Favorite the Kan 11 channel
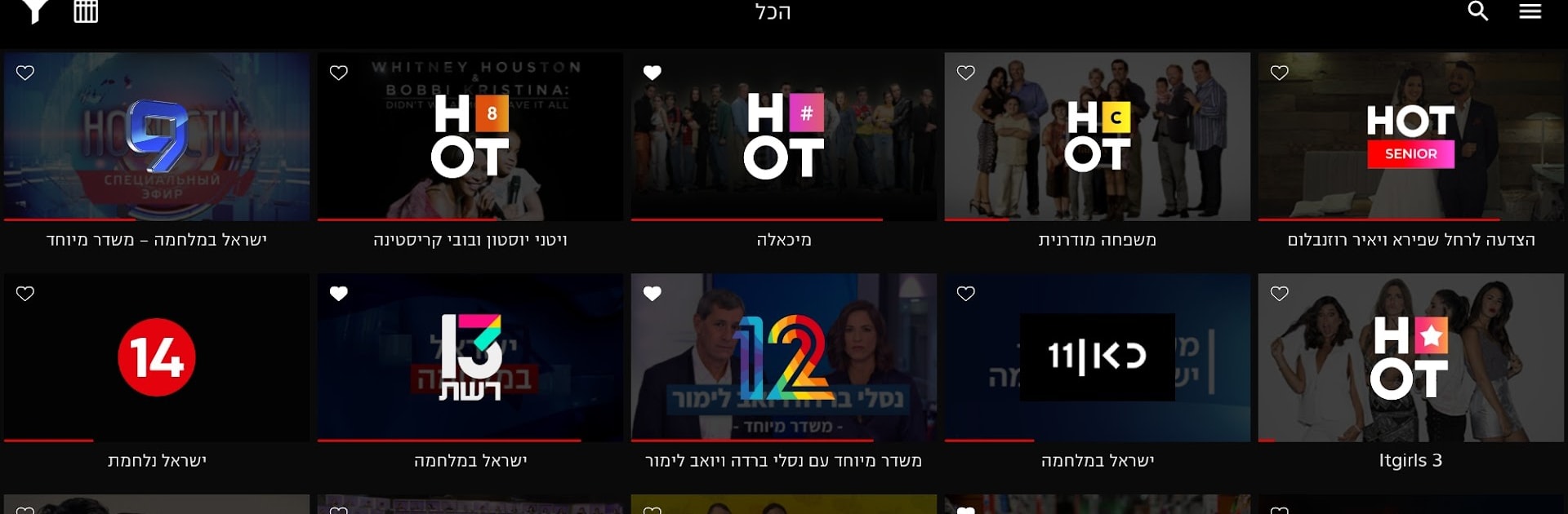Viewport: 1568px width, 514px height. coord(966,293)
